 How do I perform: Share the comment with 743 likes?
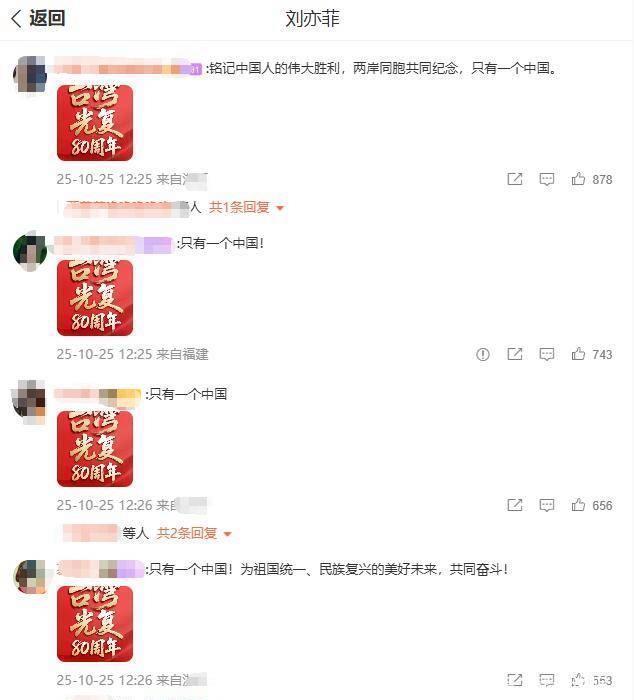[515, 354]
